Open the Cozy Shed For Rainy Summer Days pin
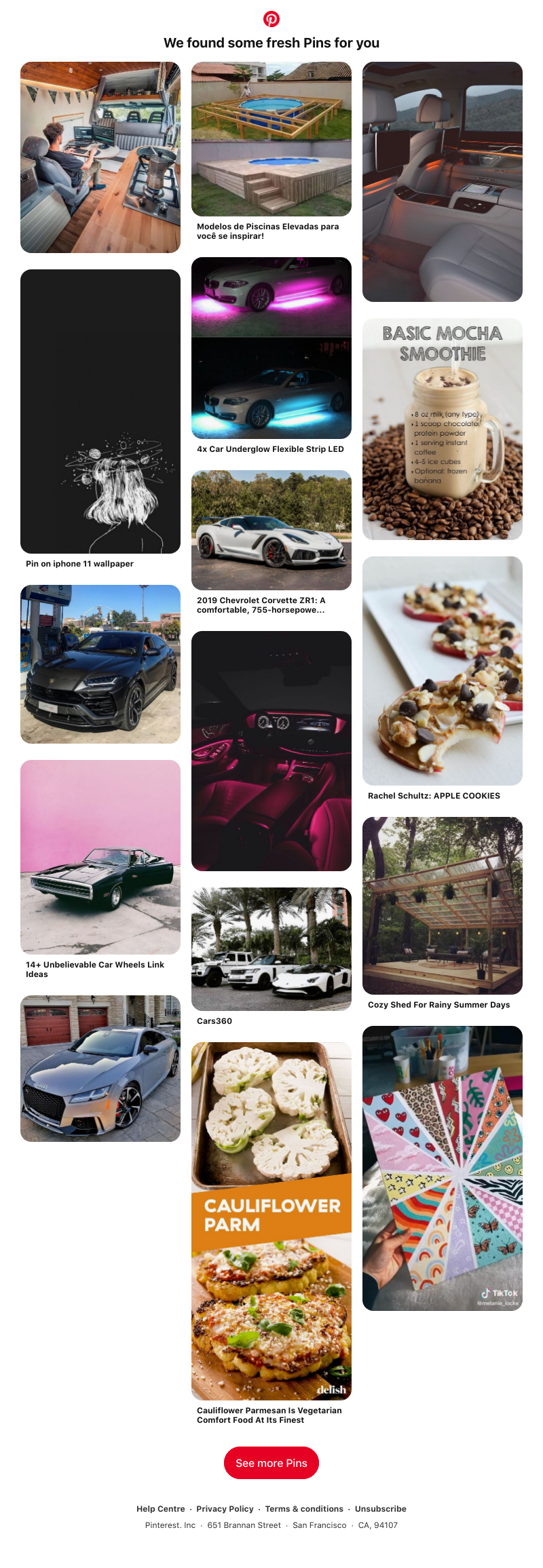This screenshot has height=1568, width=543. click(x=443, y=905)
